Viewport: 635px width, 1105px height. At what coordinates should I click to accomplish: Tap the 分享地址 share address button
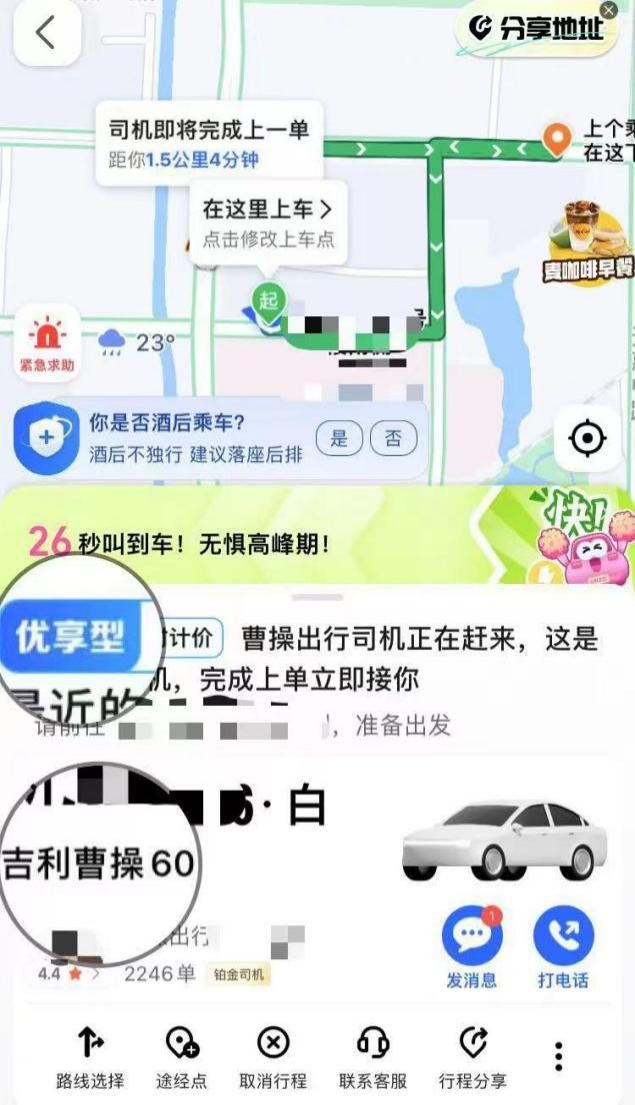click(538, 28)
